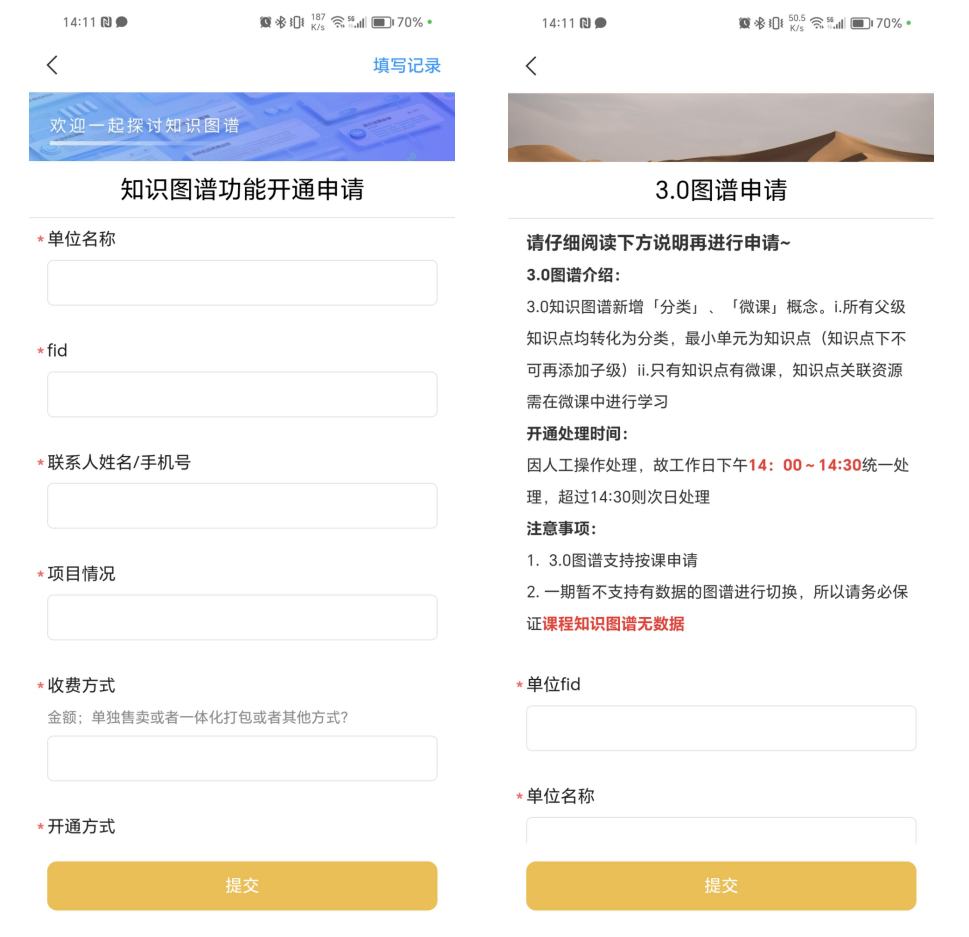Tap the 项目情况 text field
The height and width of the screenshot is (937, 969).
coord(242,617)
